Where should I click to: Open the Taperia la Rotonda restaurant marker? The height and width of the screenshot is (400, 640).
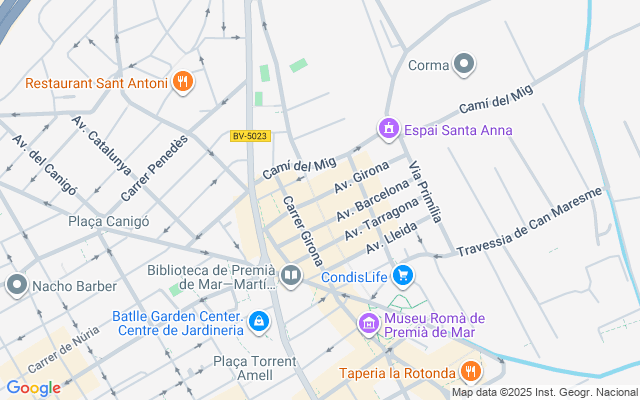coord(469,373)
